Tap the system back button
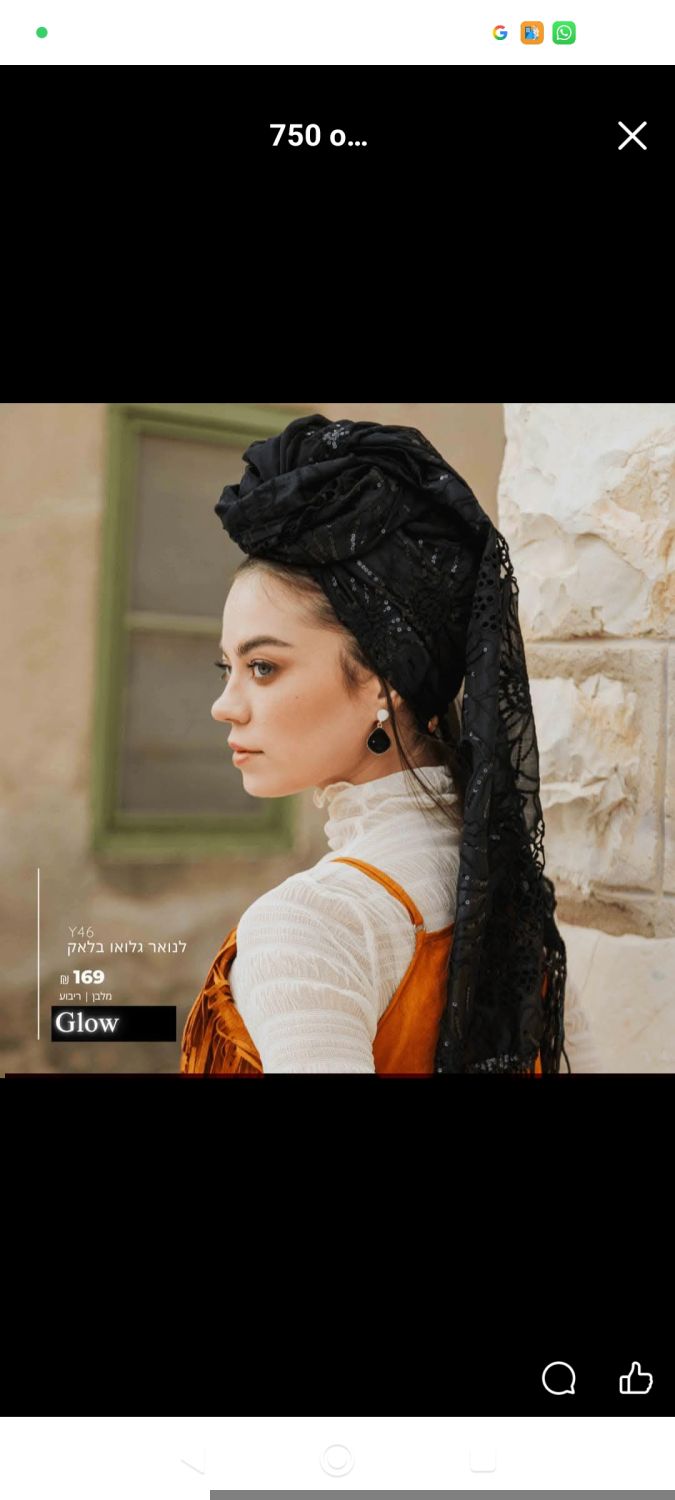675x1500 pixels. coord(192,1460)
